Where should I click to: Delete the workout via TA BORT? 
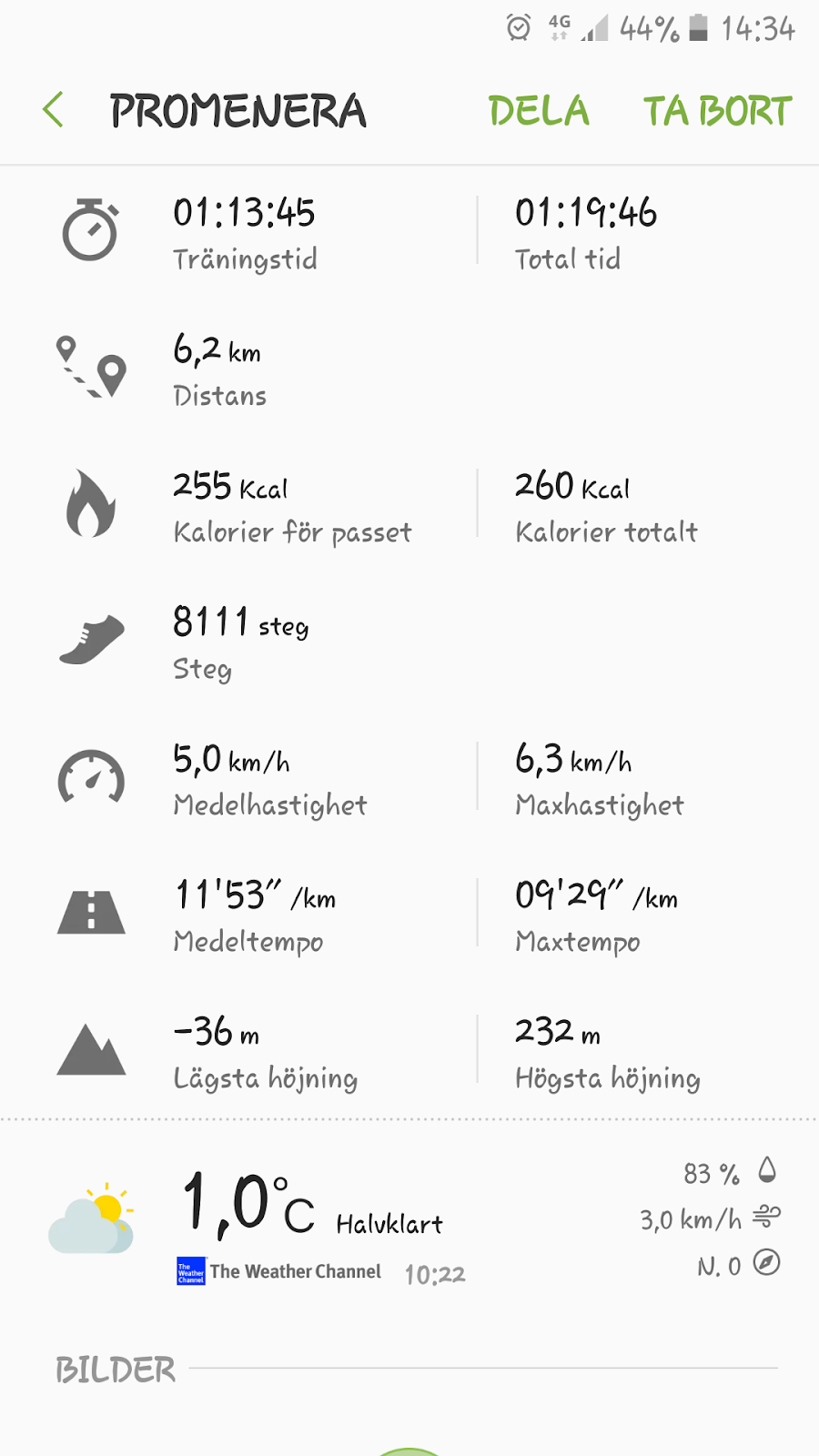(x=717, y=111)
